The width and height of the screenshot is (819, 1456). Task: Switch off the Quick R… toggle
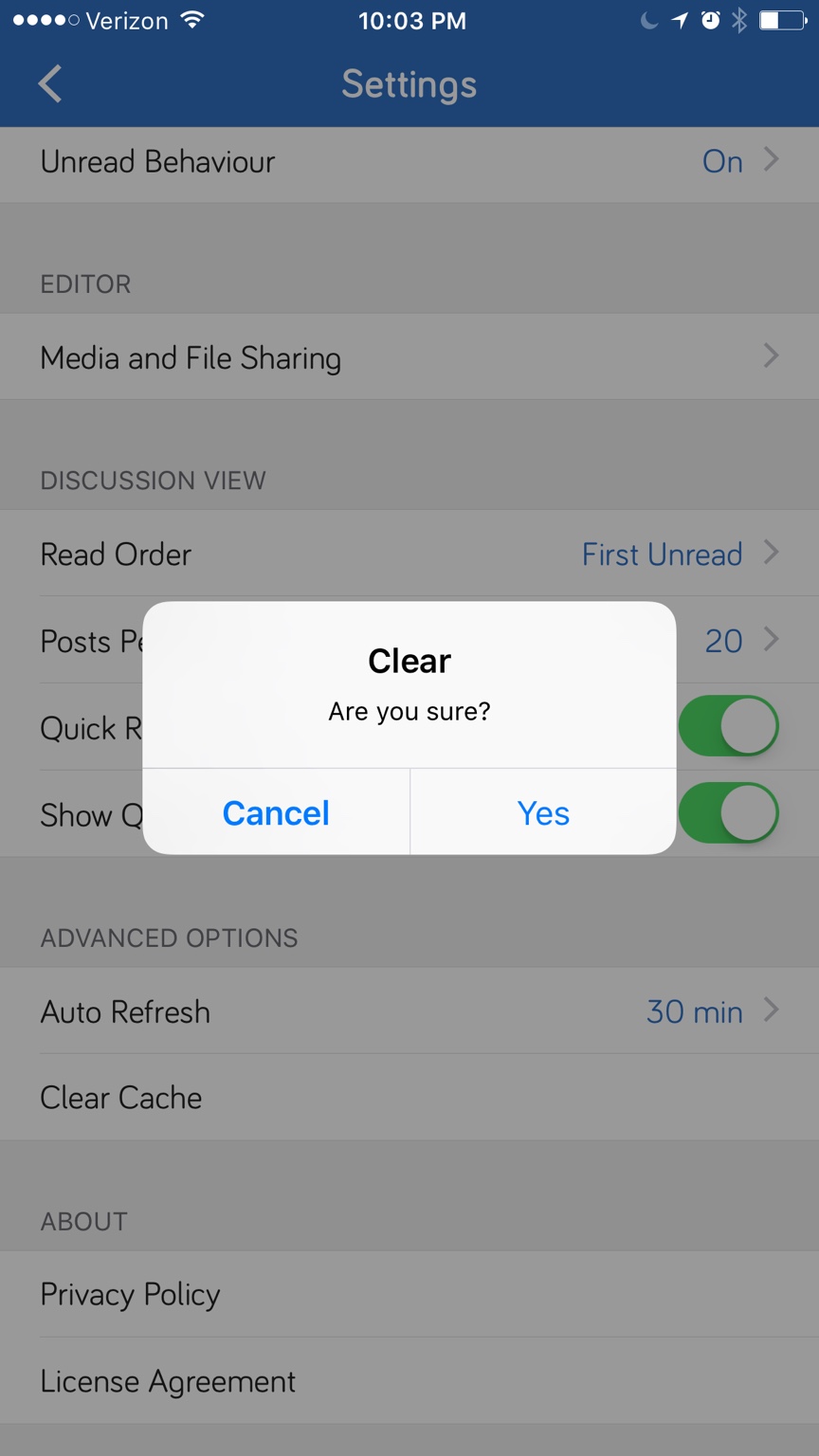(x=729, y=726)
